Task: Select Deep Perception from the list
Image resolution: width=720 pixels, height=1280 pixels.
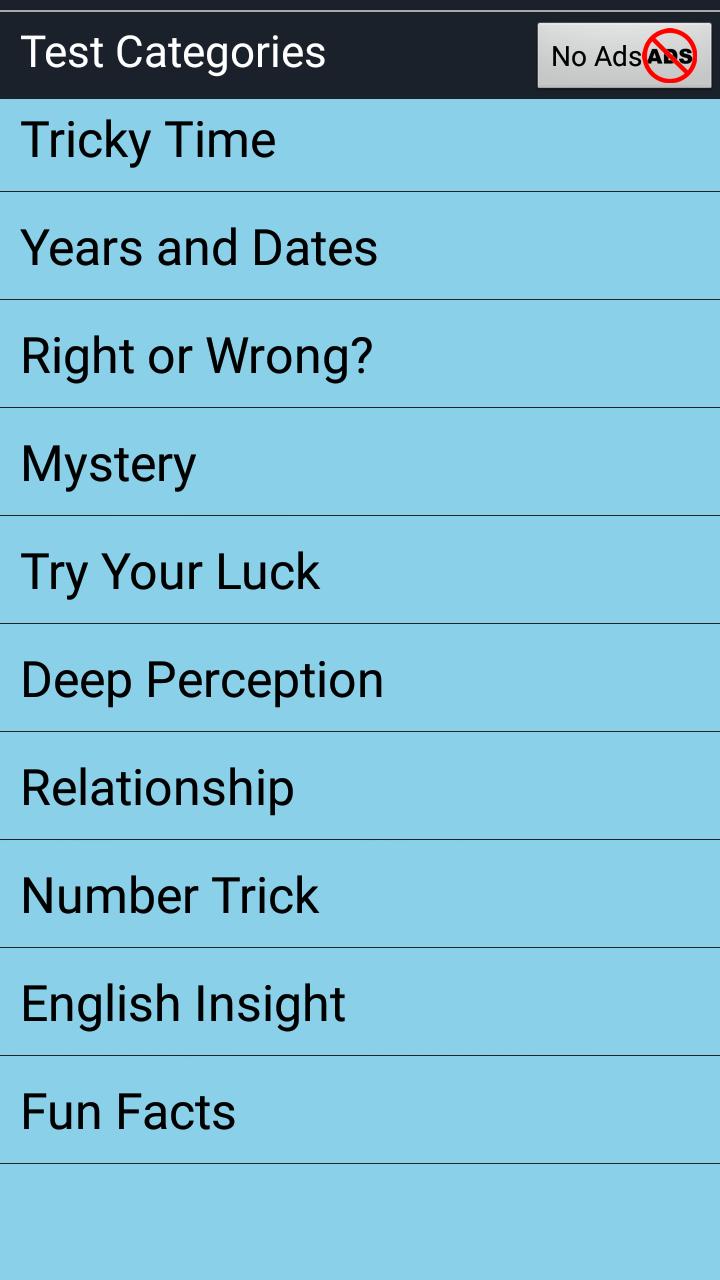Action: tap(360, 679)
